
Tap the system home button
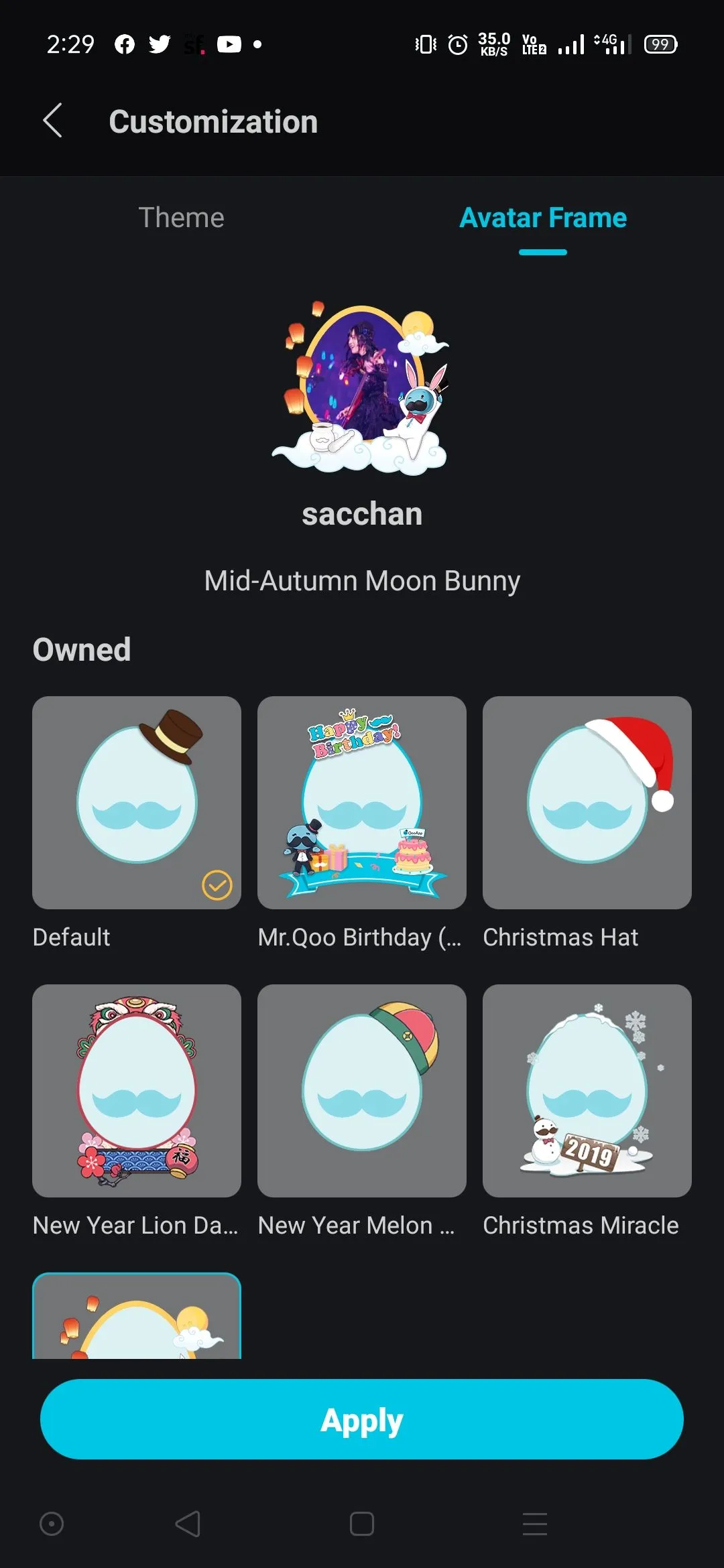(x=362, y=1524)
